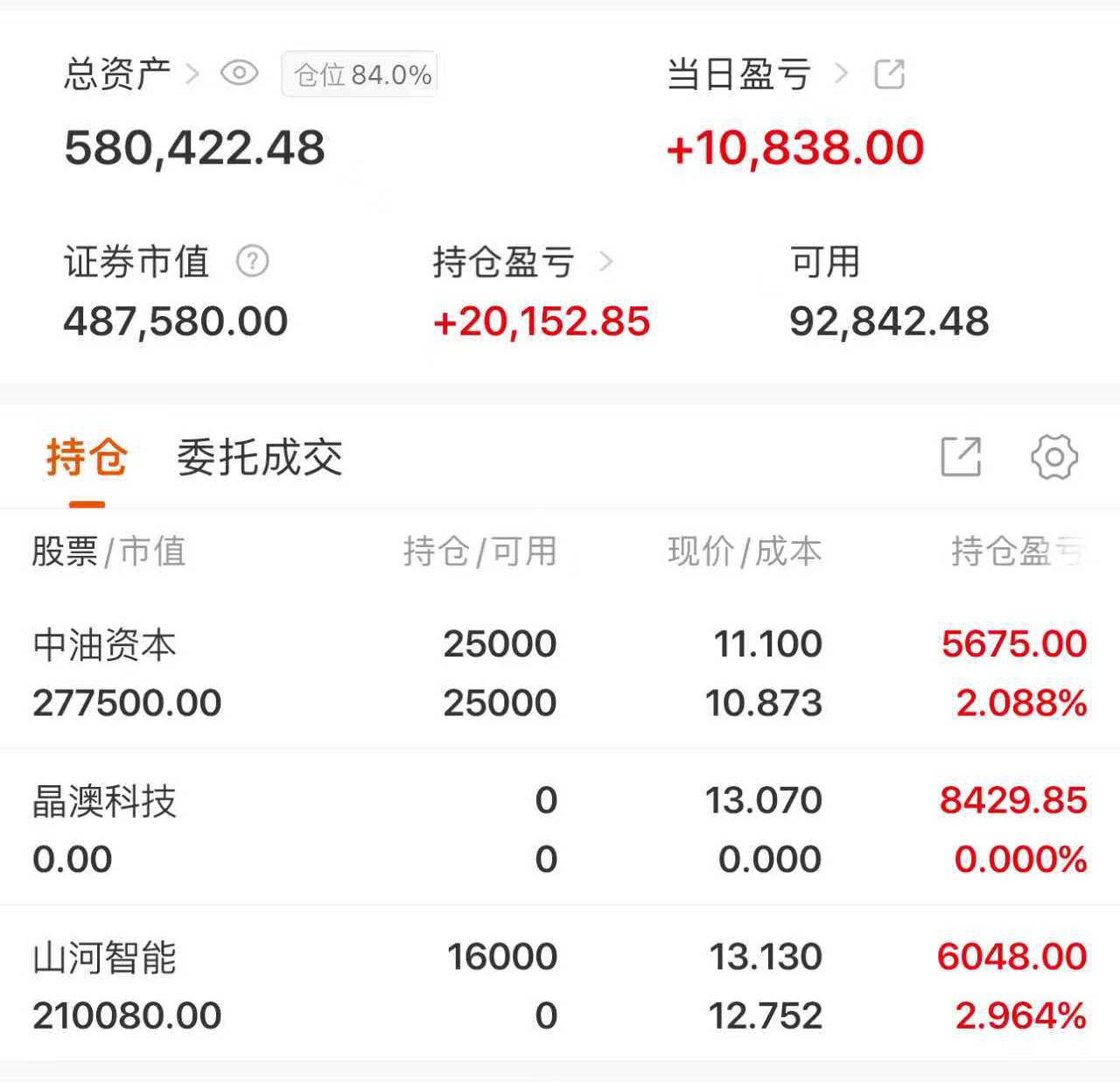Share holdings list using export icon
Screen dimensions: 1120x1082
961,457
